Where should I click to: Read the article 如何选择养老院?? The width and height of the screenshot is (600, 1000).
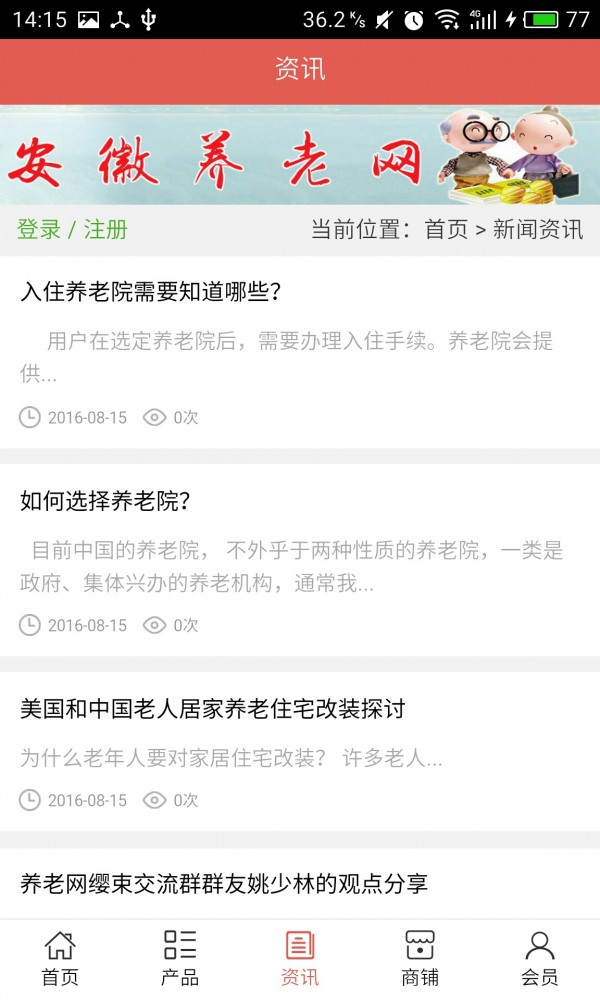[x=106, y=501]
